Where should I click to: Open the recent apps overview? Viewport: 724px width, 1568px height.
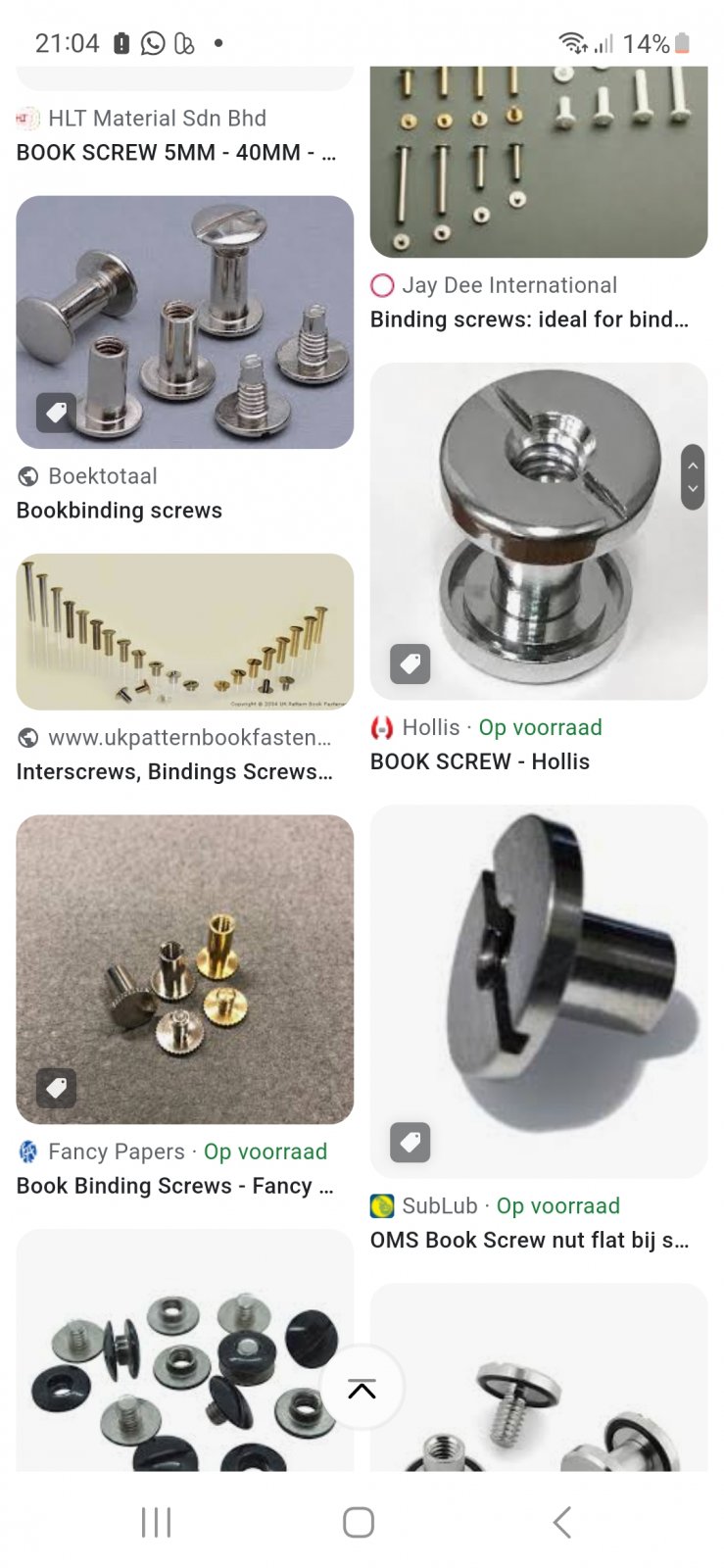coord(157,1522)
